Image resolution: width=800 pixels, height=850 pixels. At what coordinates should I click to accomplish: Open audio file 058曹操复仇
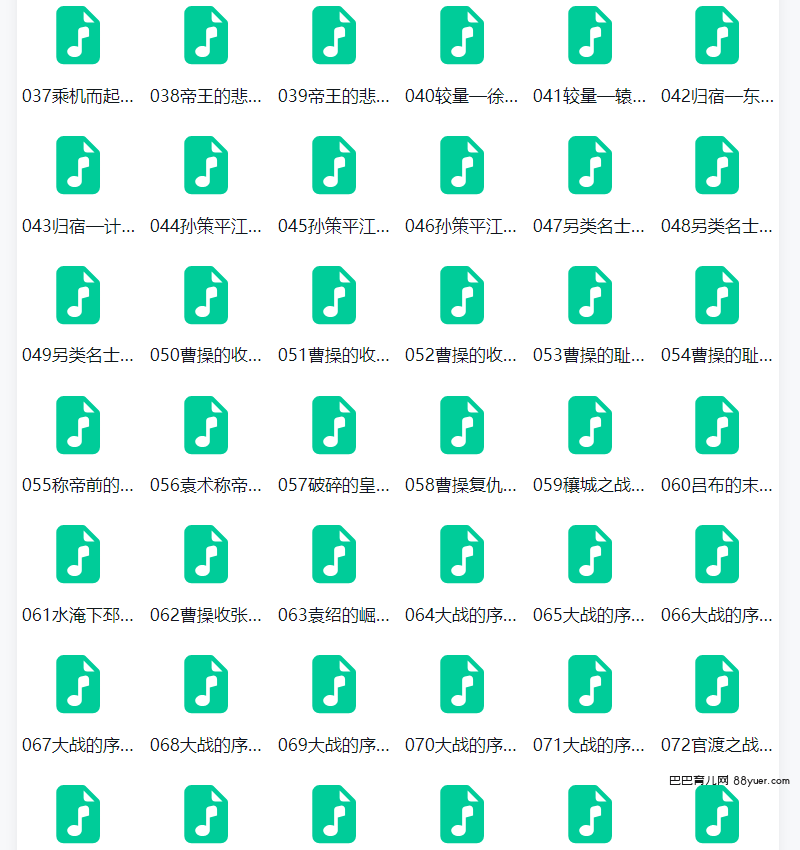tap(462, 425)
